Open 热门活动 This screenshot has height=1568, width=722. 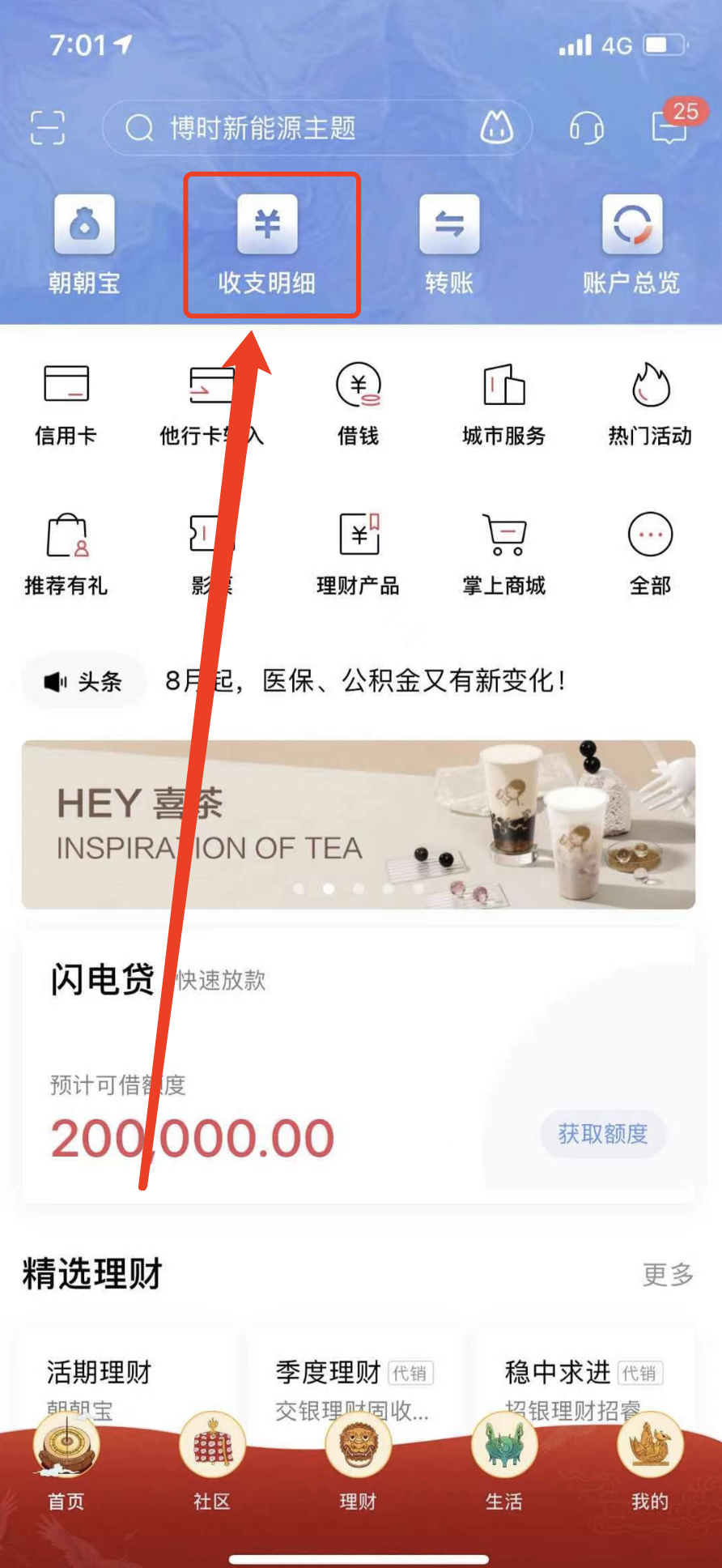pyautogui.click(x=650, y=404)
